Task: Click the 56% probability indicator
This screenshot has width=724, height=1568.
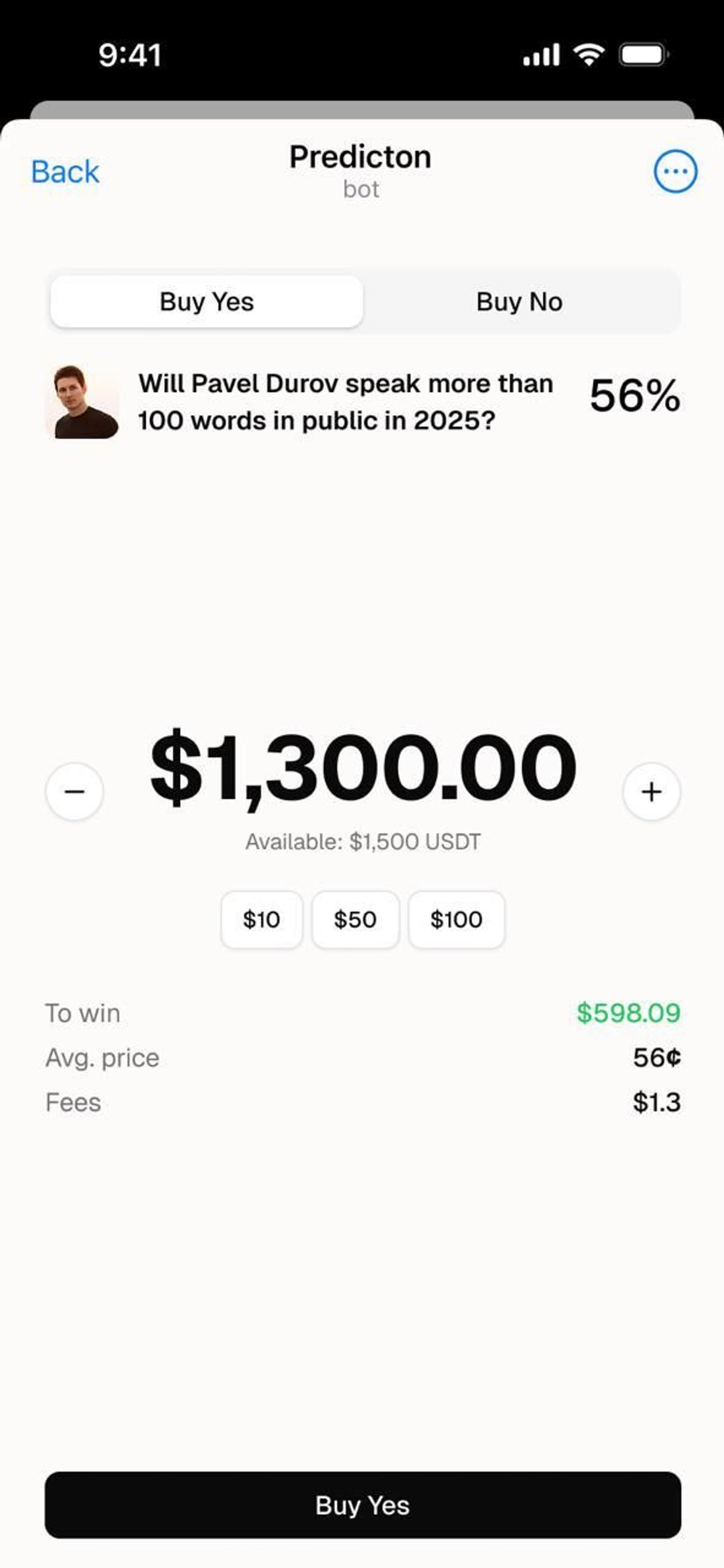Action: (633, 399)
